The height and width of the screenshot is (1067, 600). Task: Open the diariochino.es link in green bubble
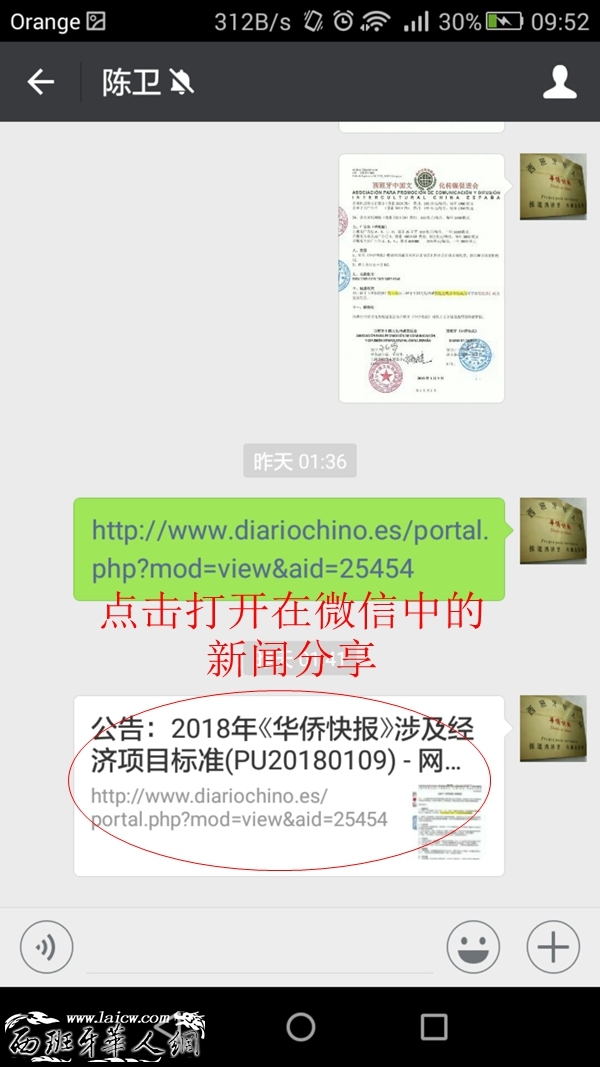(290, 549)
